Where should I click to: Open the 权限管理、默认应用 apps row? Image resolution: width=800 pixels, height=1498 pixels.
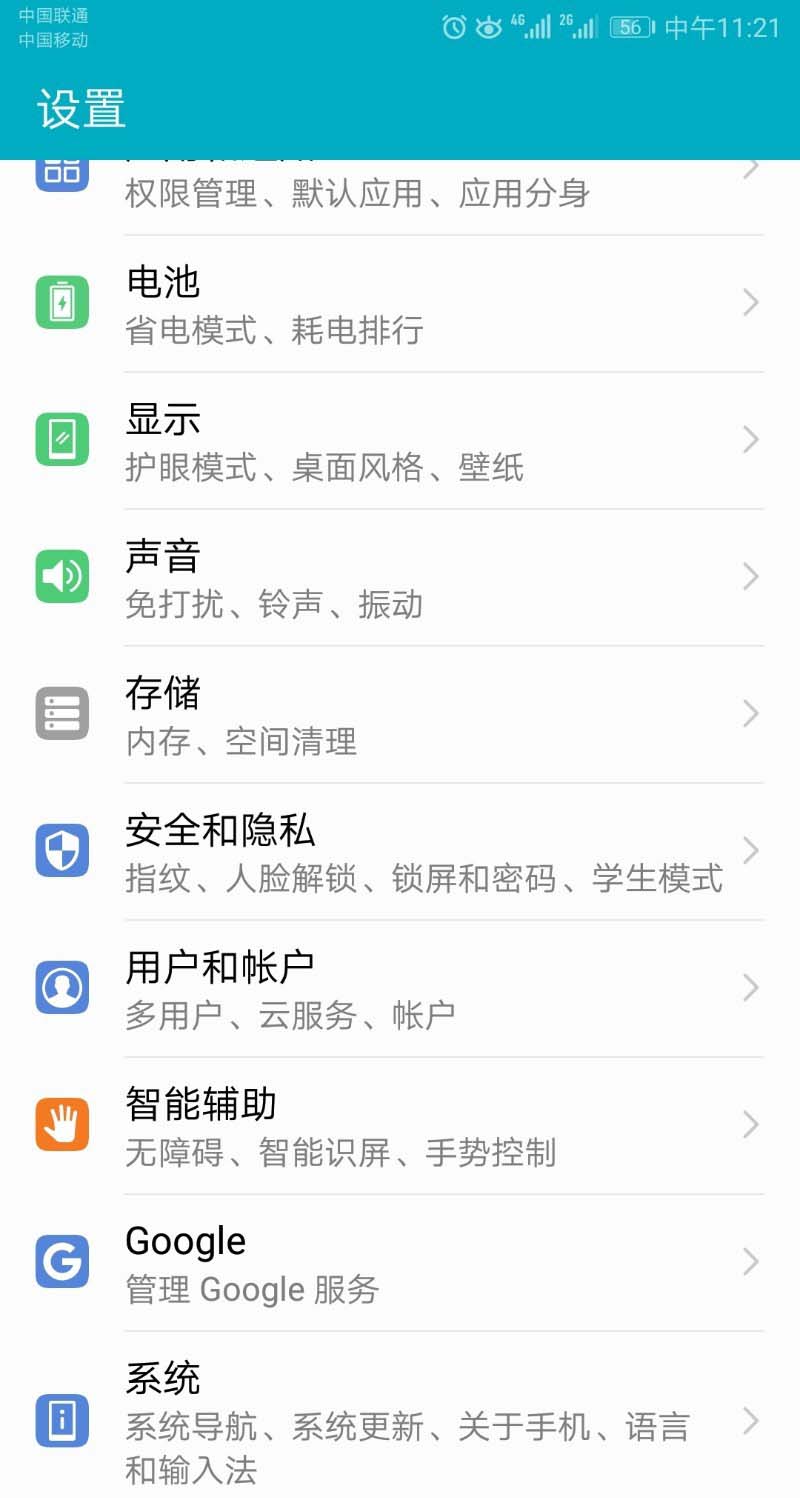[x=400, y=194]
